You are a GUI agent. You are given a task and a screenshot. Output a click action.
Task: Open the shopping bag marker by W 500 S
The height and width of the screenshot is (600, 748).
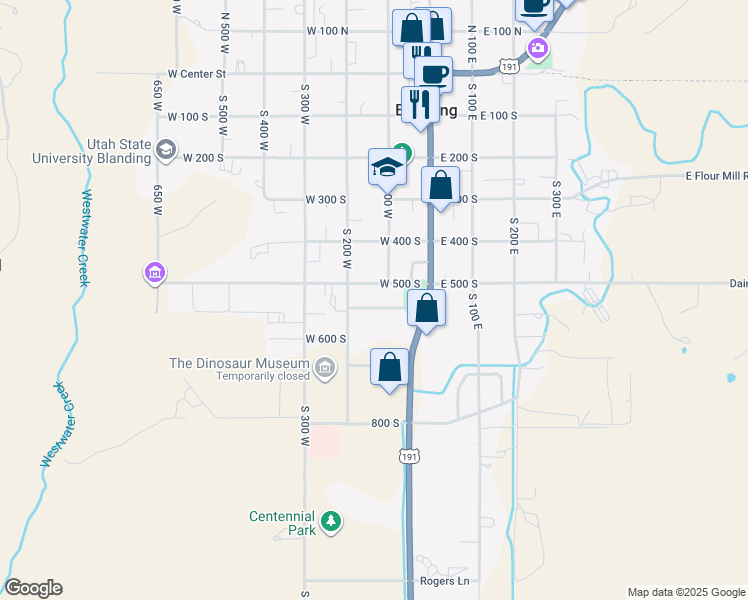pyautogui.click(x=427, y=309)
